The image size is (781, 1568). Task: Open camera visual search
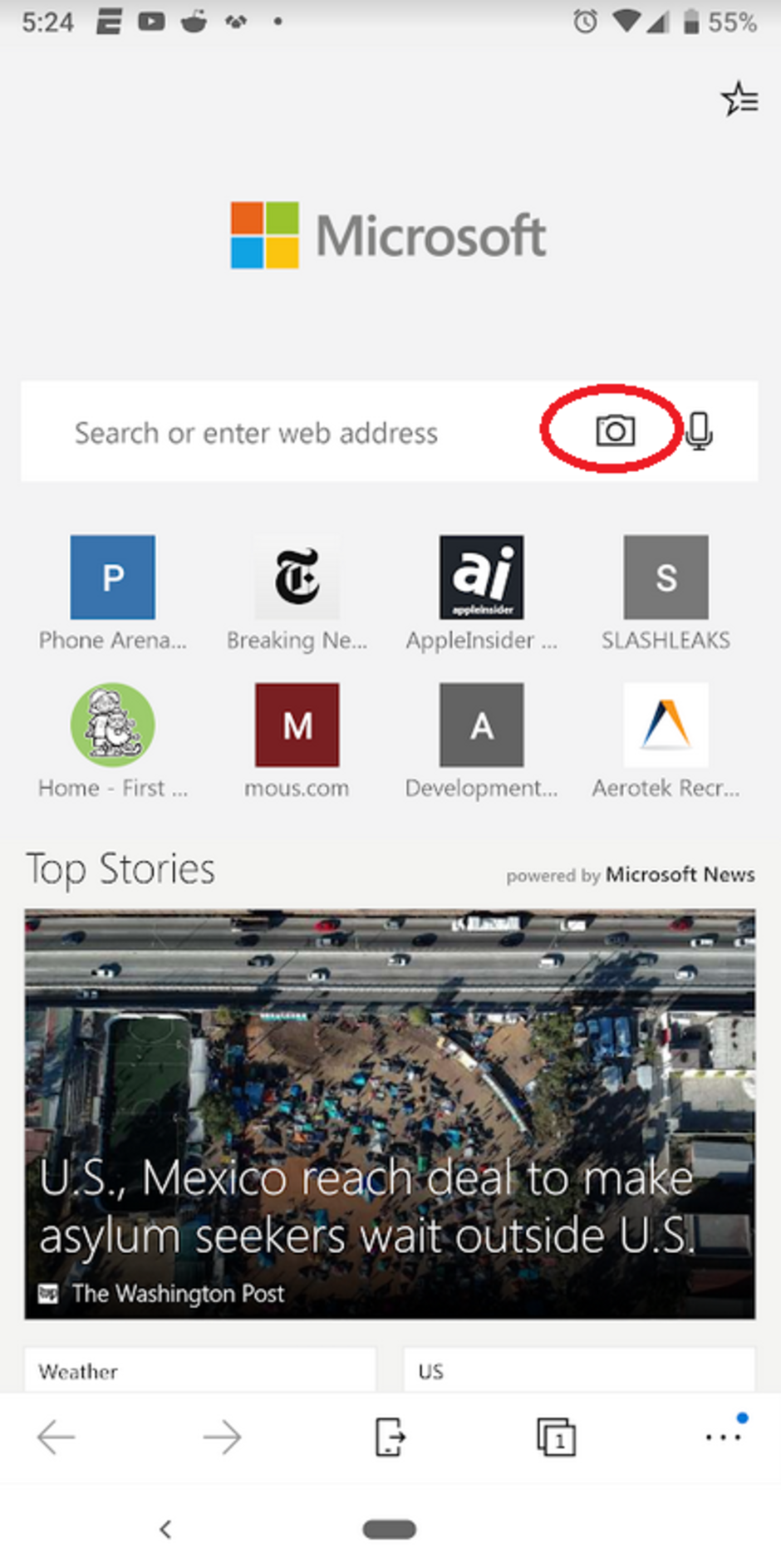click(x=615, y=430)
